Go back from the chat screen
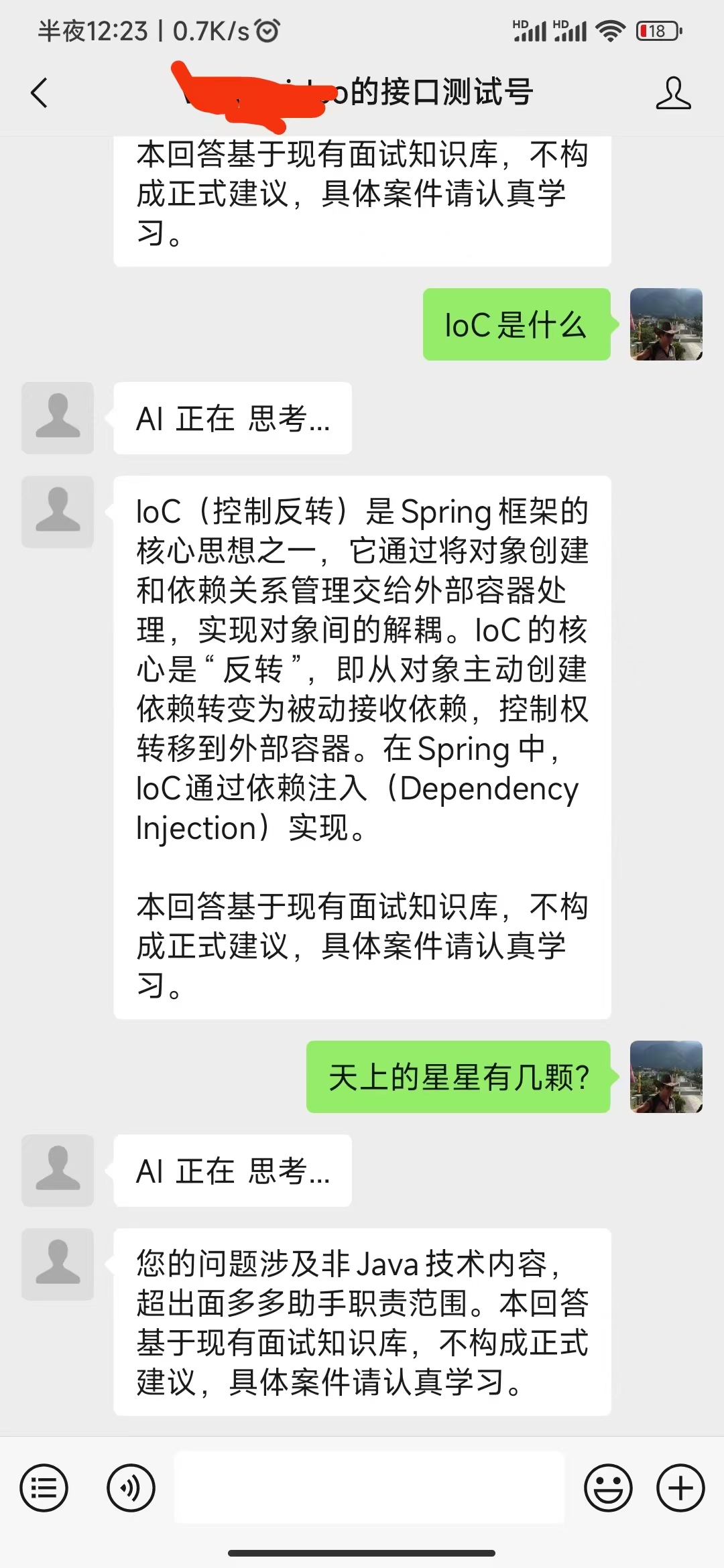724x1568 pixels. 40,92
